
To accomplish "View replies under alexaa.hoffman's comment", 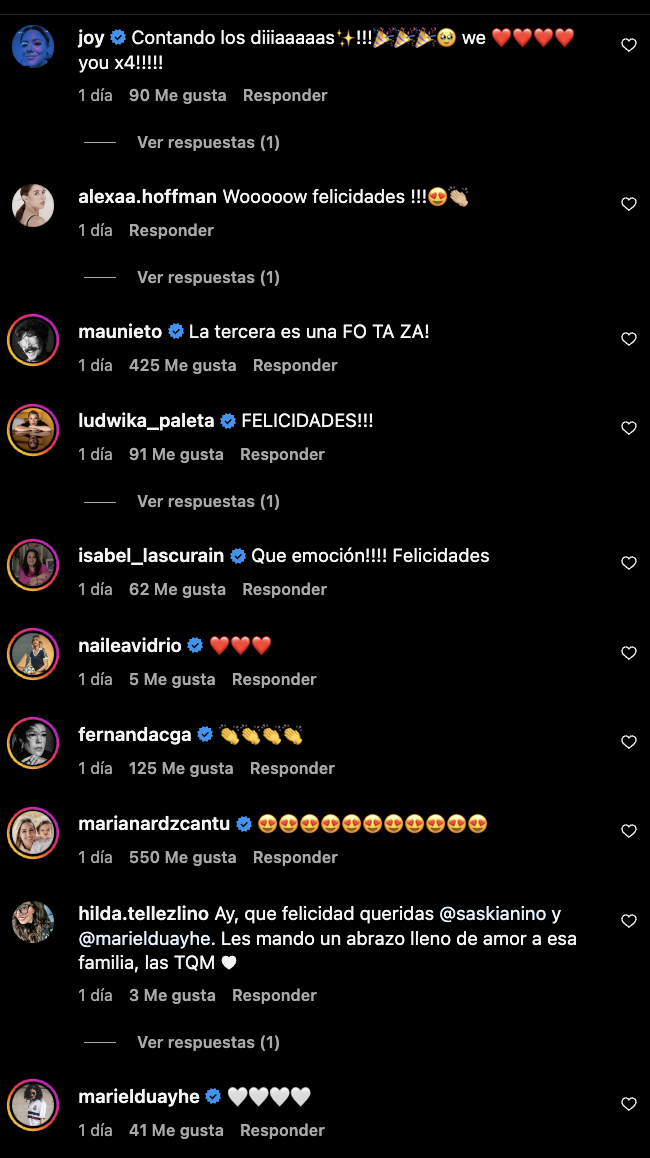I will (208, 277).
